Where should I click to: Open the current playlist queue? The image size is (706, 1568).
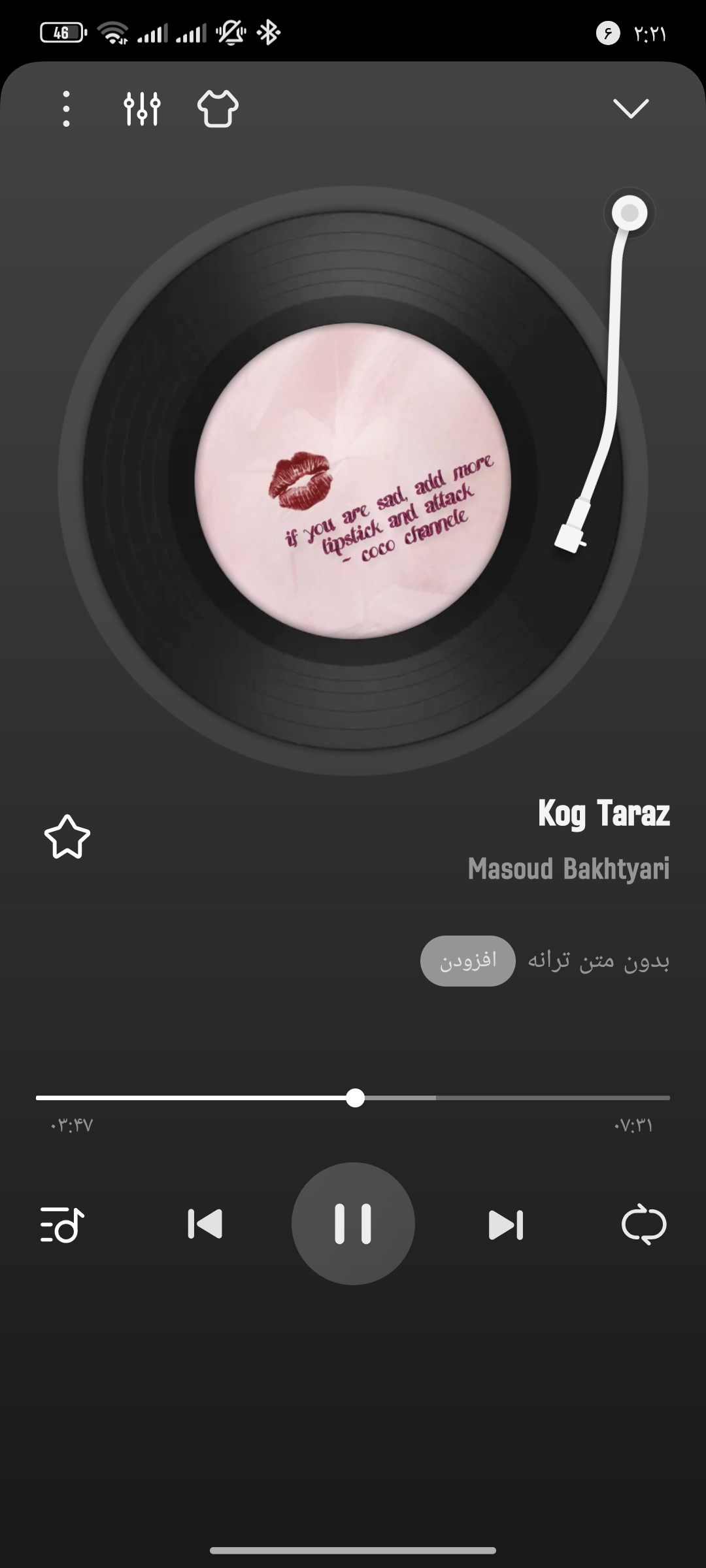pyautogui.click(x=63, y=1224)
